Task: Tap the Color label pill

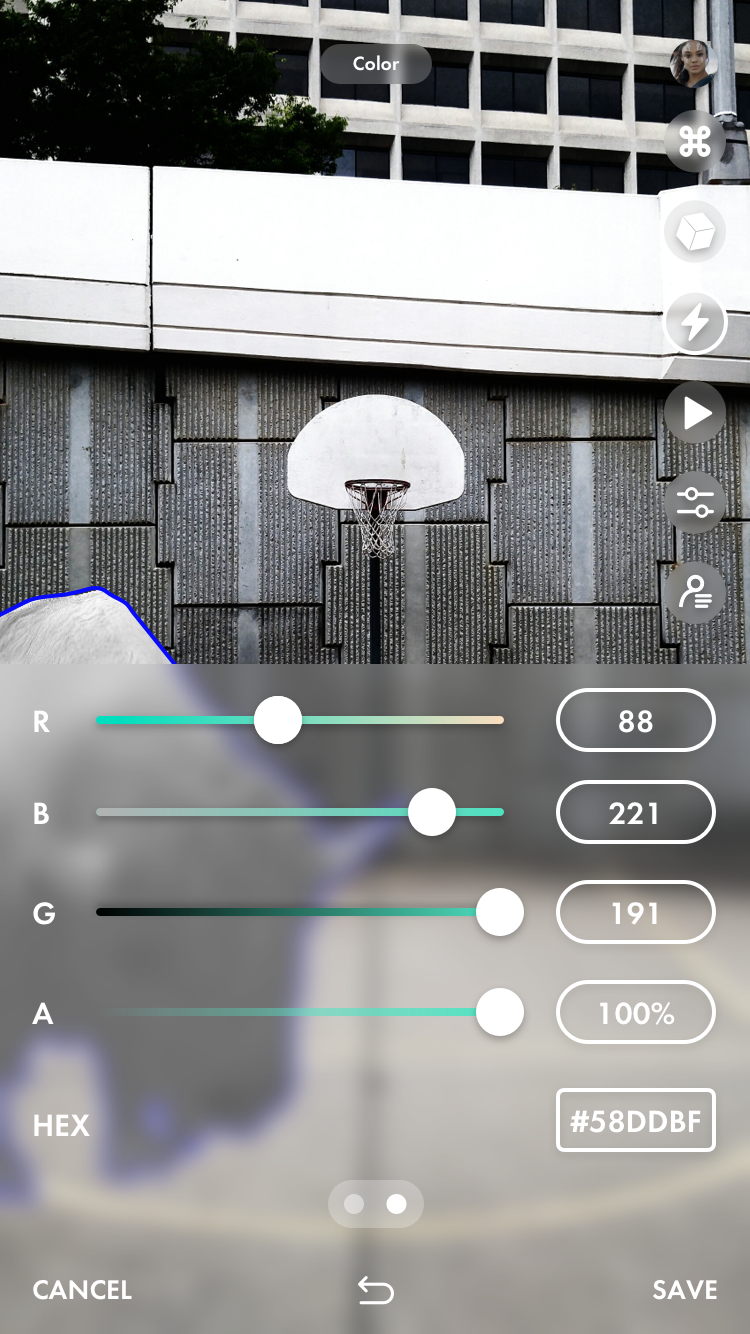Action: coord(376,64)
